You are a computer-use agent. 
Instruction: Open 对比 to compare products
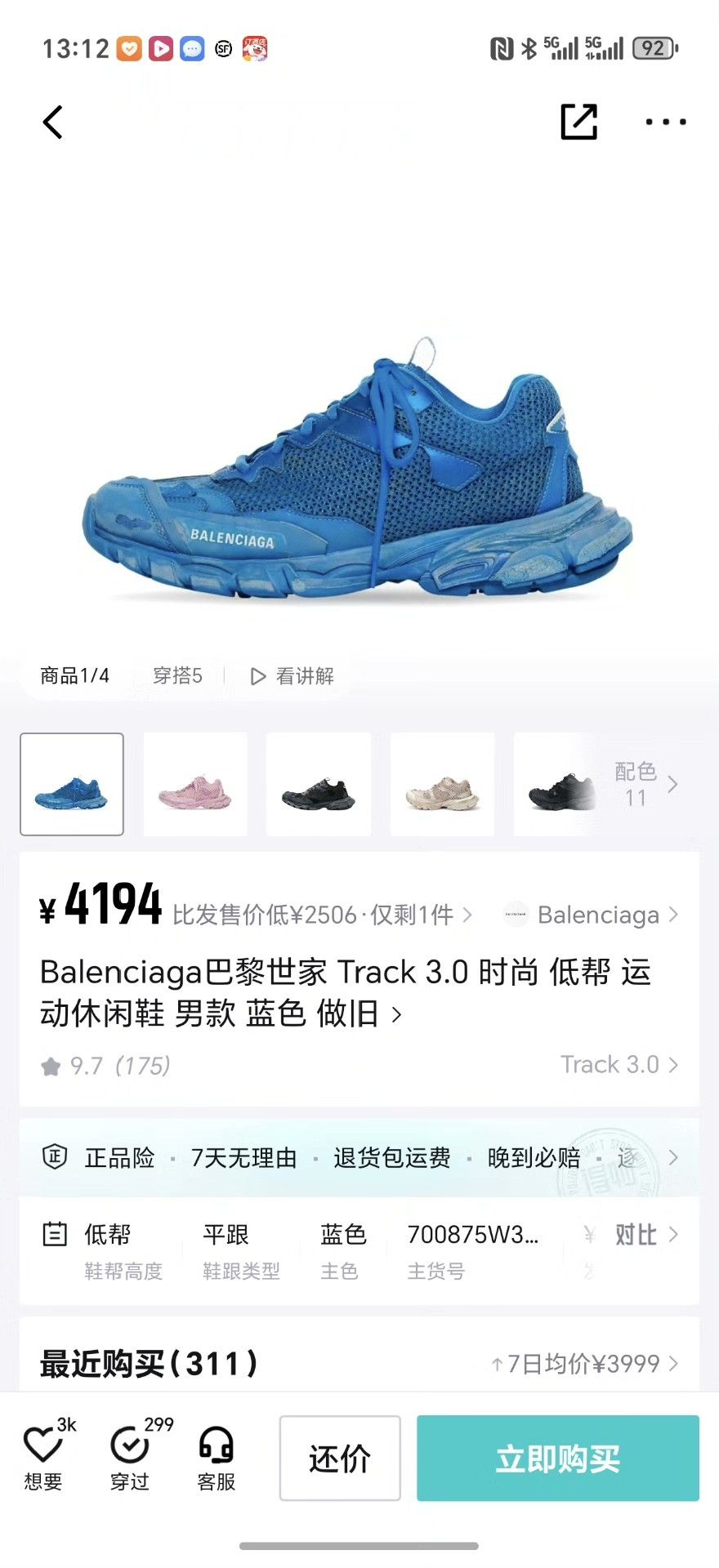[645, 1235]
